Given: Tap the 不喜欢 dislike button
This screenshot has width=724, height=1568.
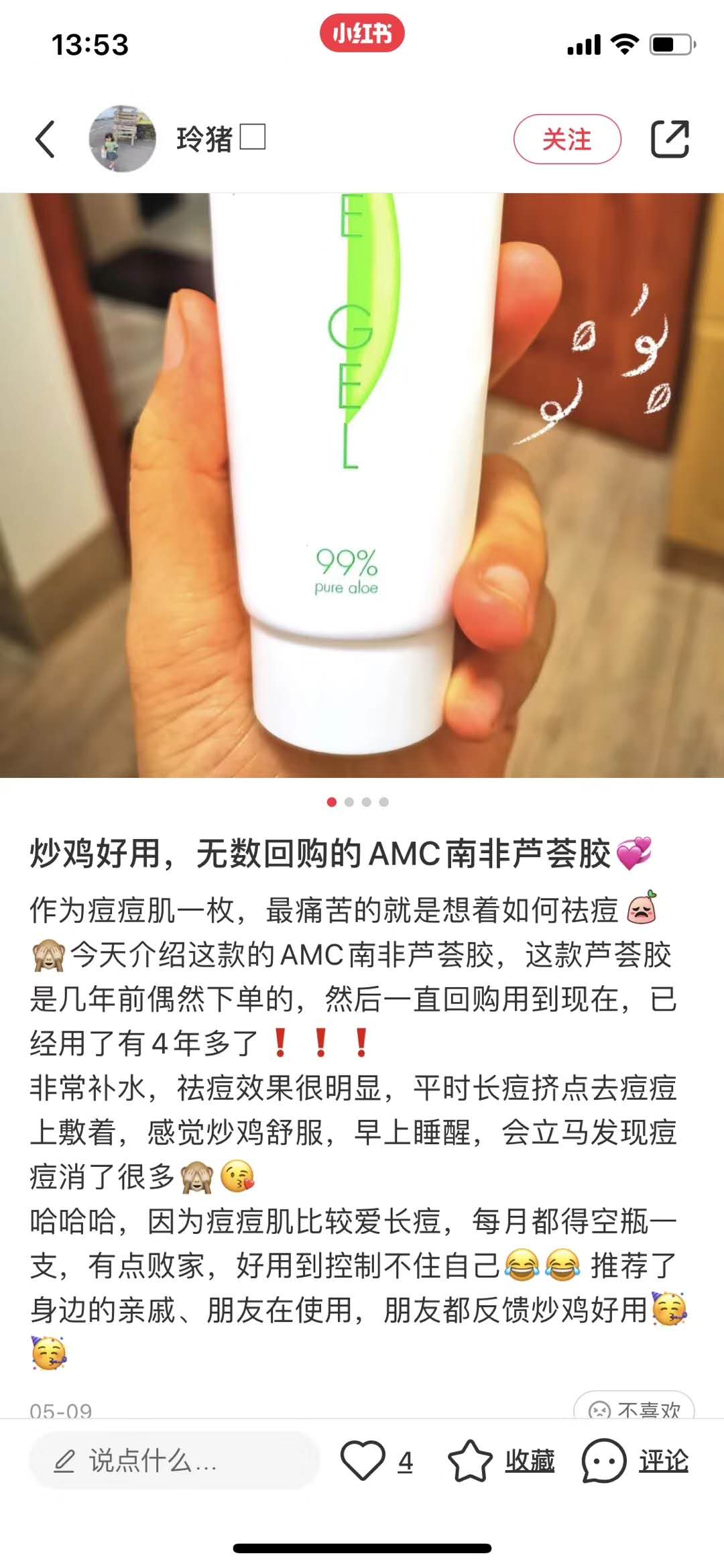Looking at the screenshot, I should click(x=634, y=1407).
